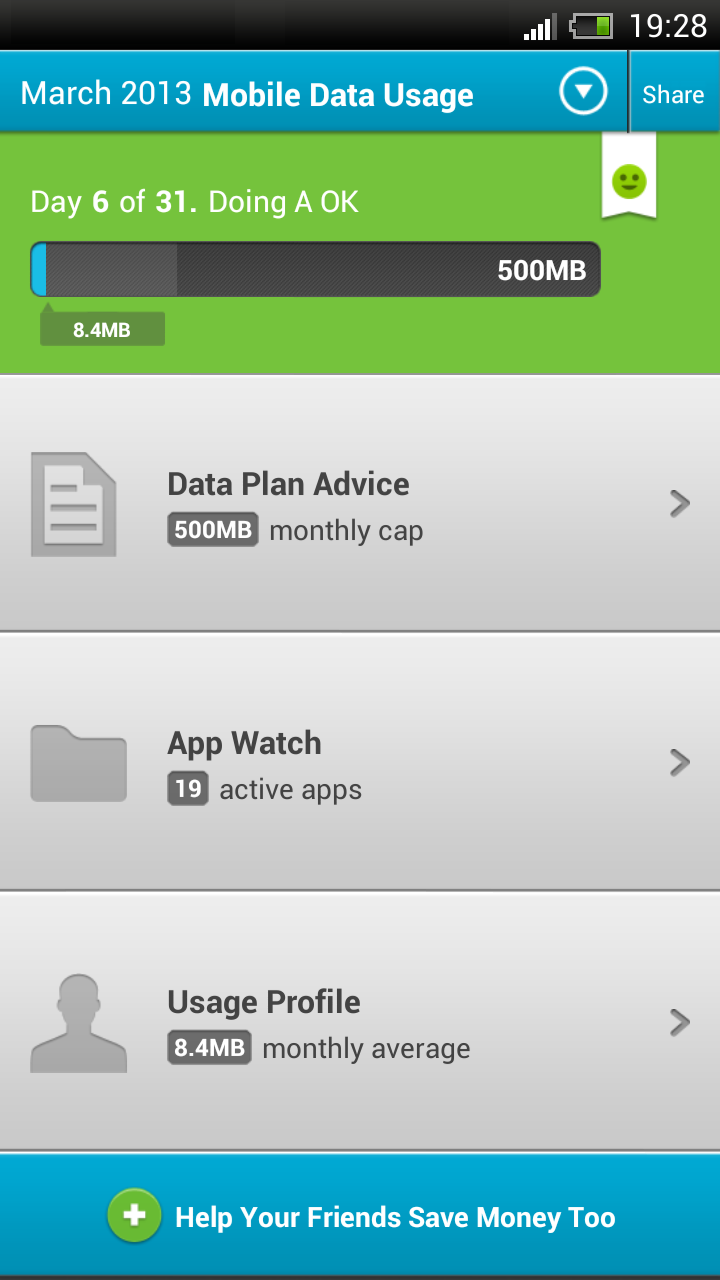This screenshot has width=720, height=1280.
Task: Open the month dropdown arrow
Action: click(583, 94)
